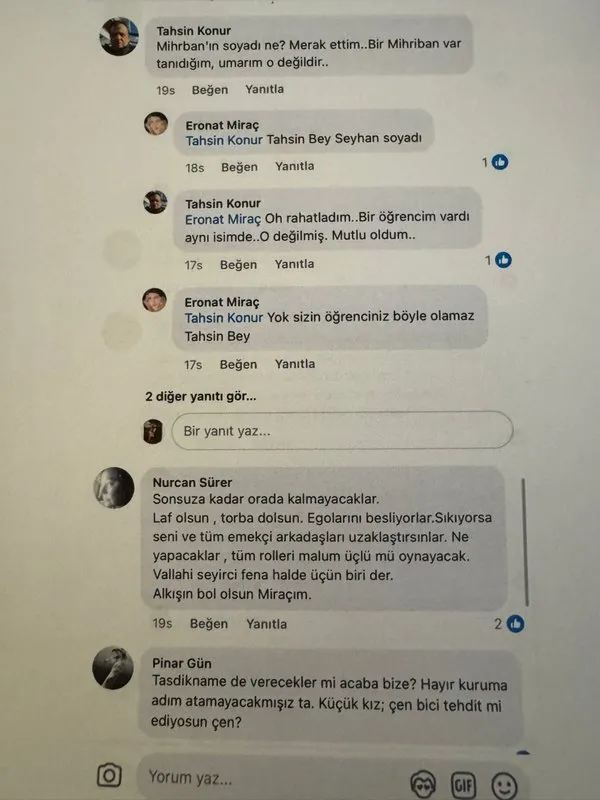Screen dimensions: 600x800
Task: Reply to Eronat Miraç's Seyhan soyadı comment
Action: [295, 167]
